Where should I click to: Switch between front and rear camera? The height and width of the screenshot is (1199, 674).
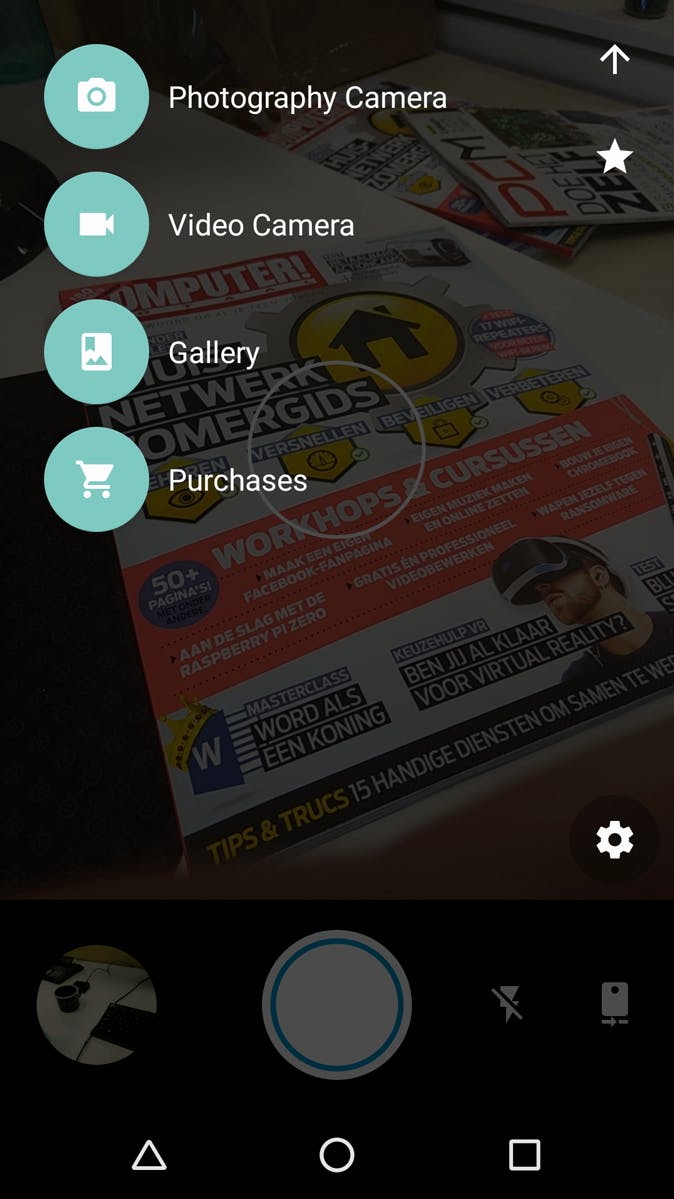[x=614, y=1004]
